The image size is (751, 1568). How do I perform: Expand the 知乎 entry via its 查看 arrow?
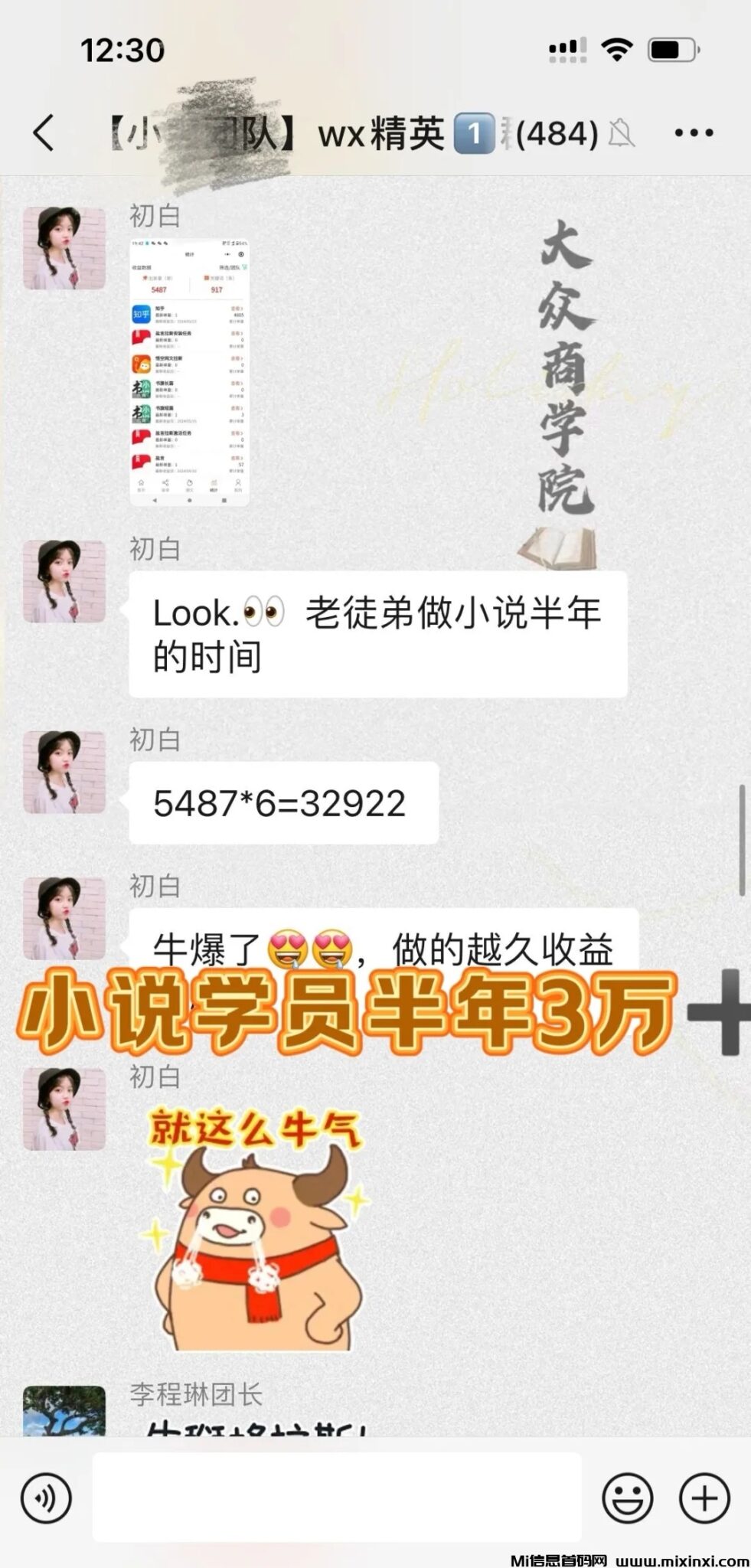236,309
